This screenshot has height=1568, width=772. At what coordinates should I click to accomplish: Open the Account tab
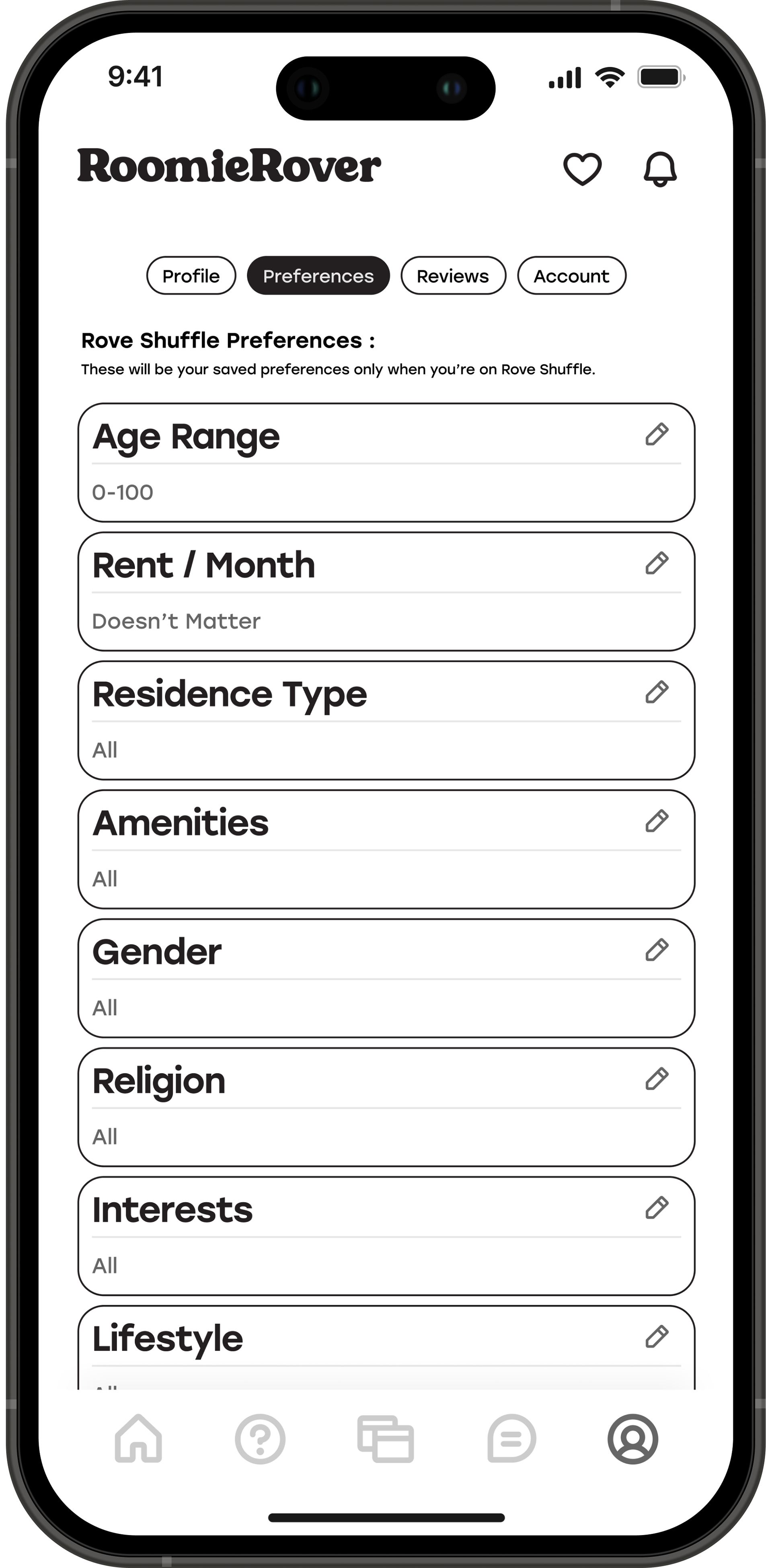pyautogui.click(x=571, y=276)
